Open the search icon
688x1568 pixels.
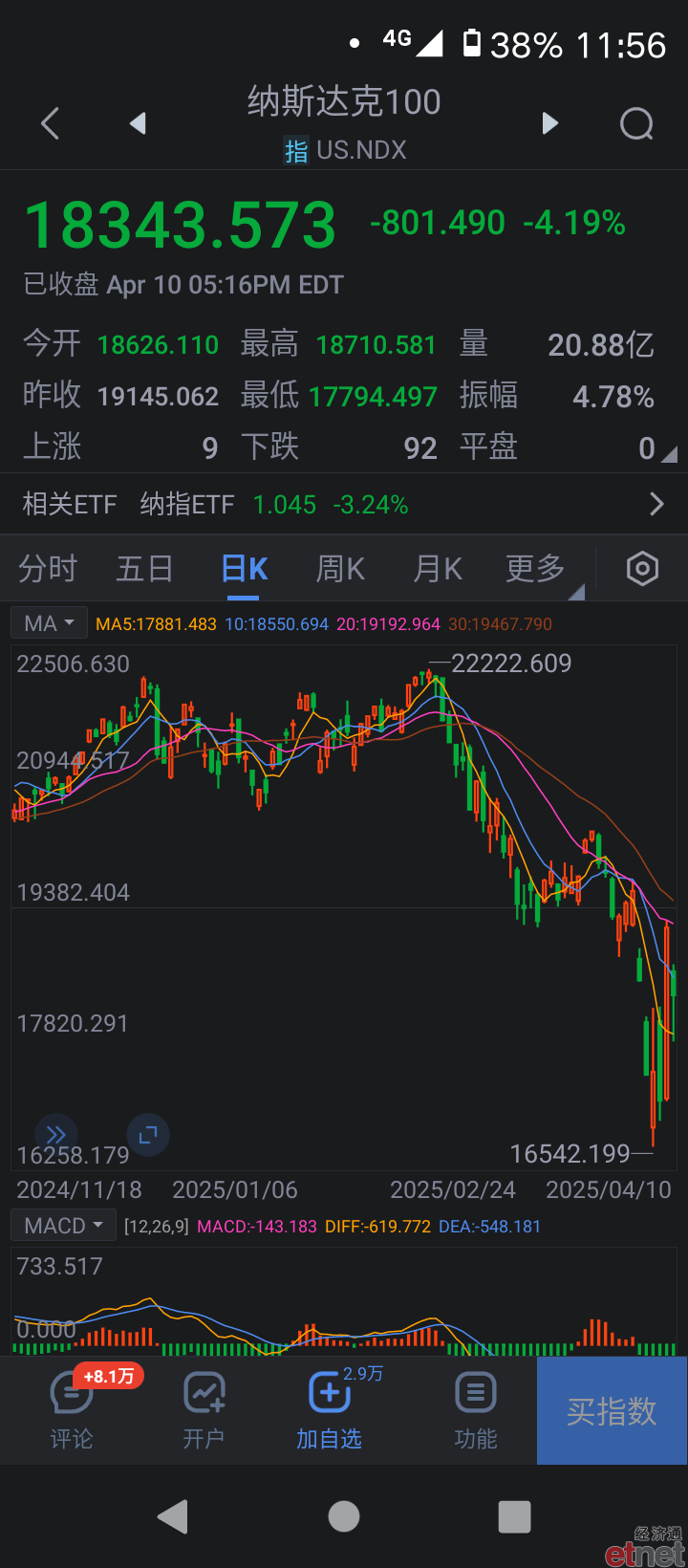(636, 123)
